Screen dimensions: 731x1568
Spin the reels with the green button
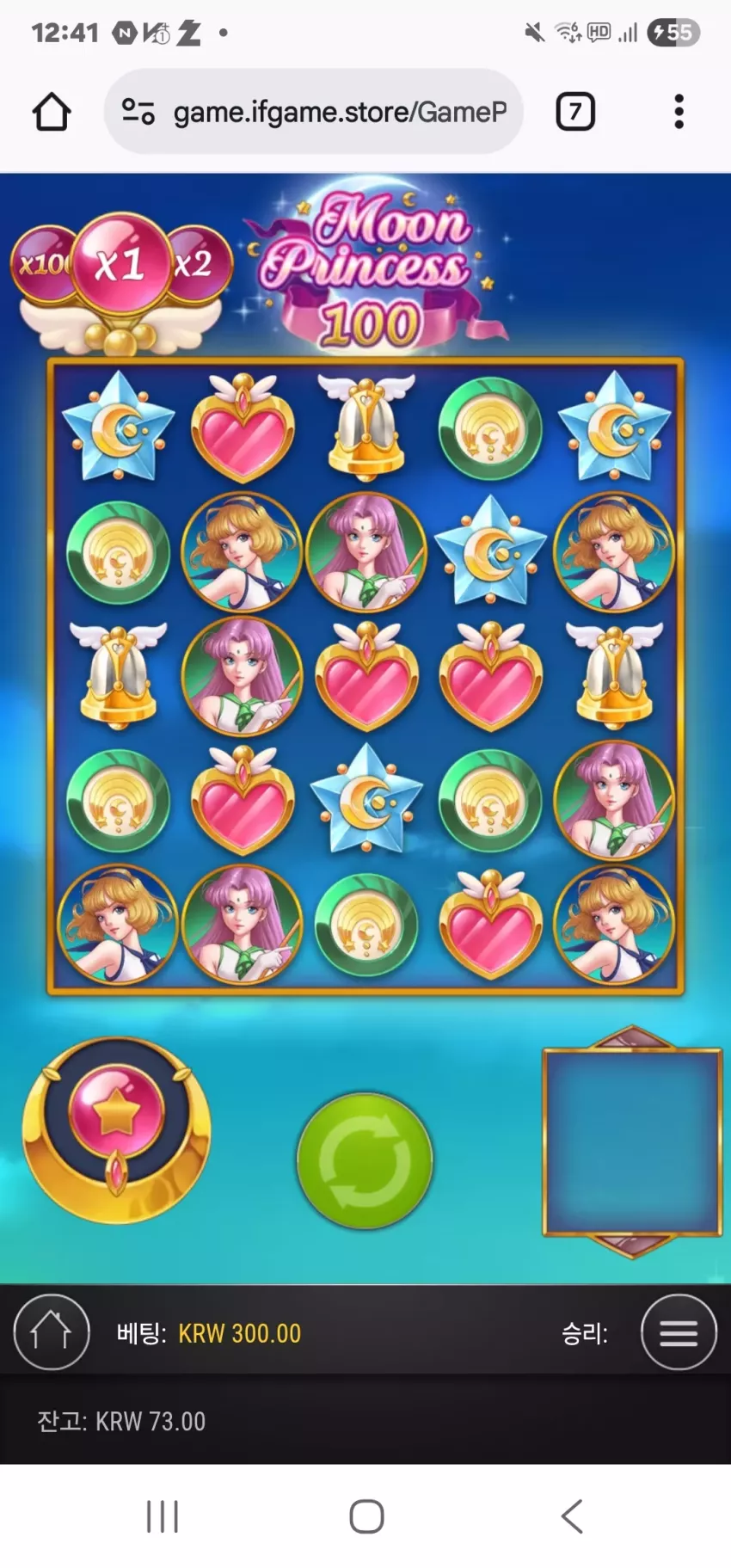365,1160
